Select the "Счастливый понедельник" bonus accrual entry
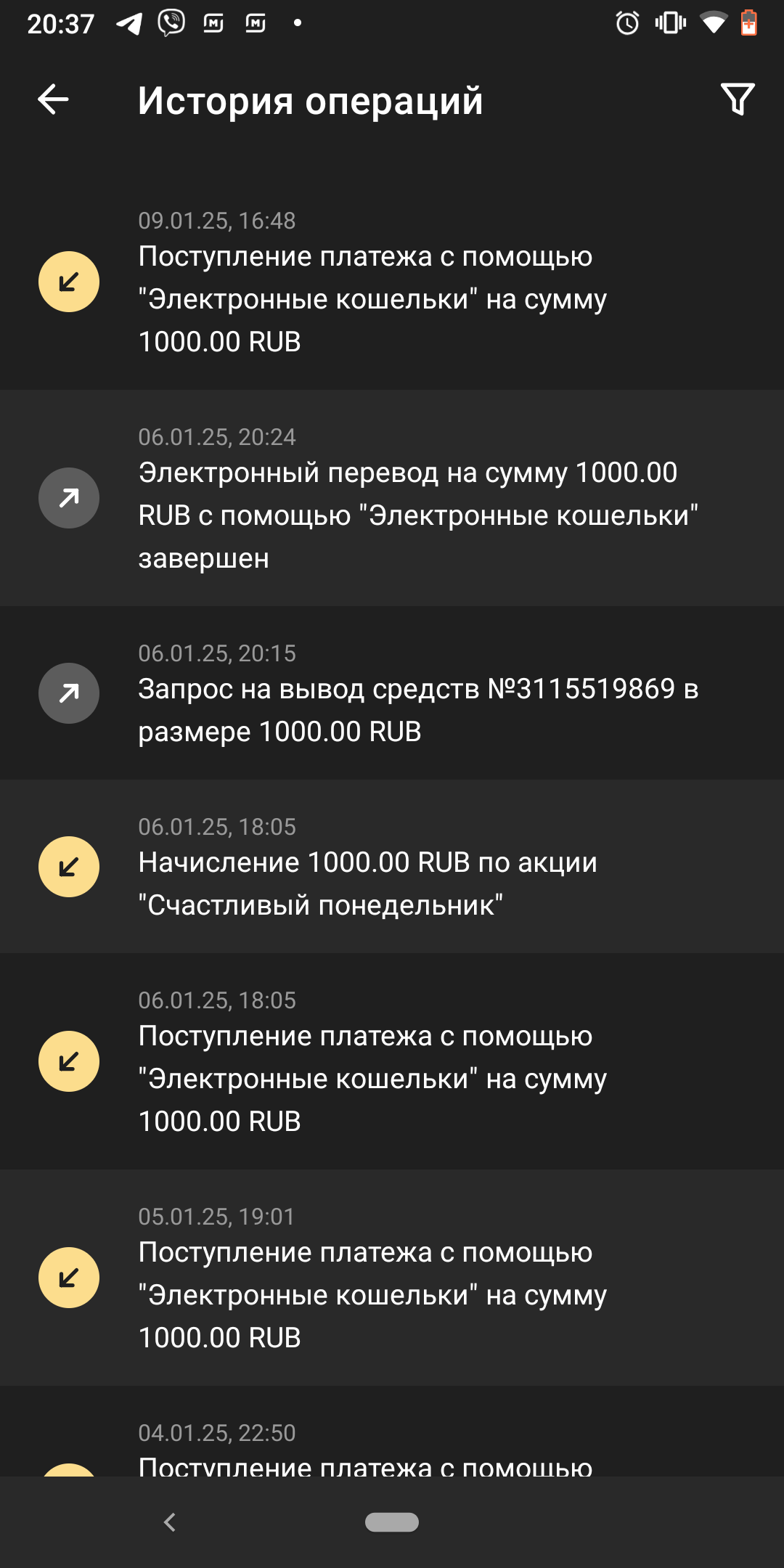 (392, 867)
